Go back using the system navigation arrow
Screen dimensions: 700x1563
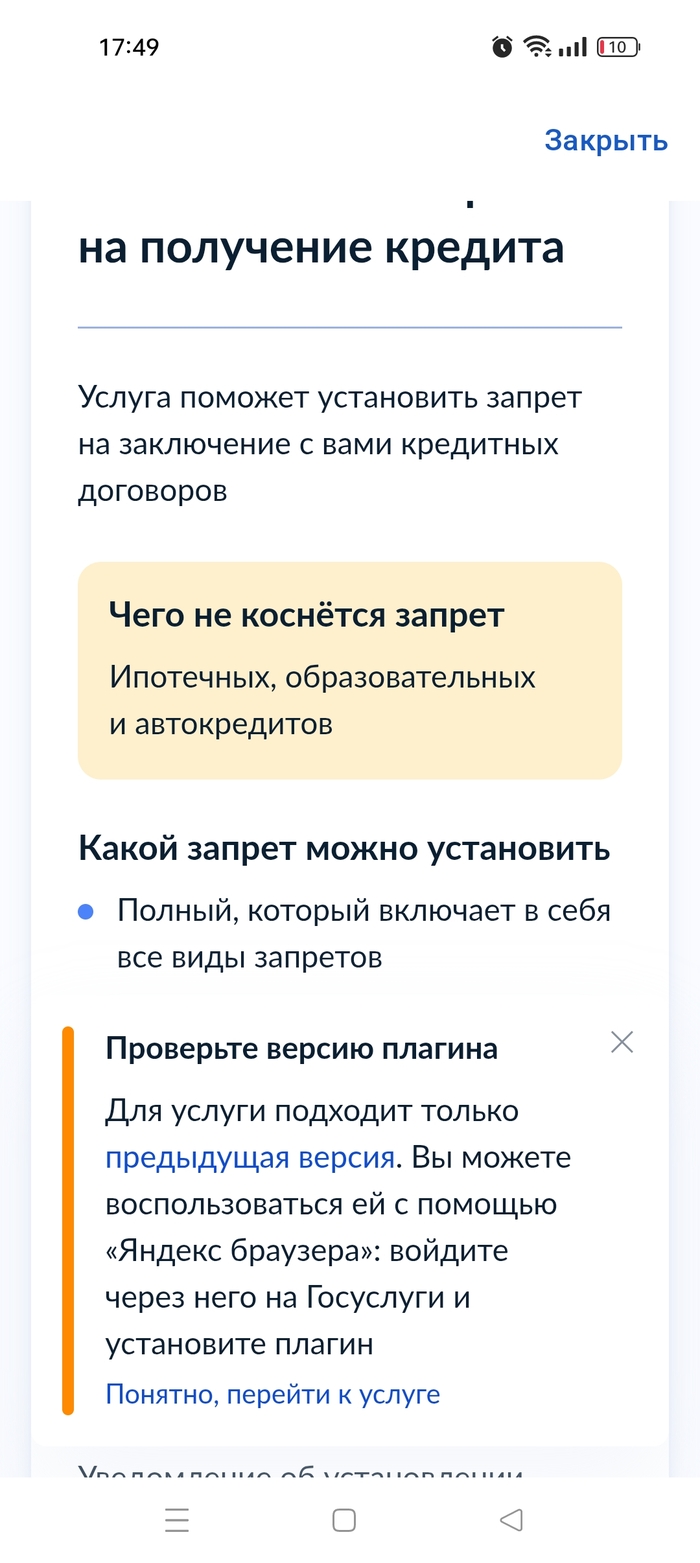click(511, 1521)
